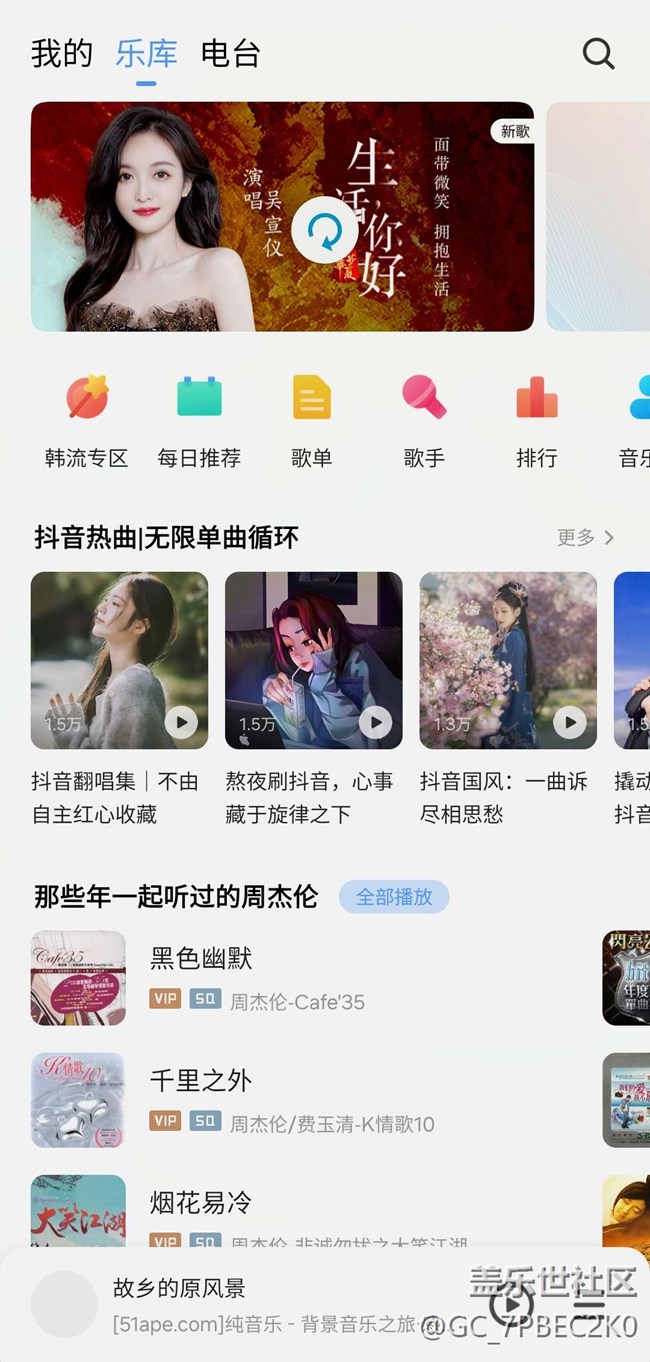This screenshot has height=1362, width=650.
Task: Switch to the 我的 tab
Action: tap(61, 53)
